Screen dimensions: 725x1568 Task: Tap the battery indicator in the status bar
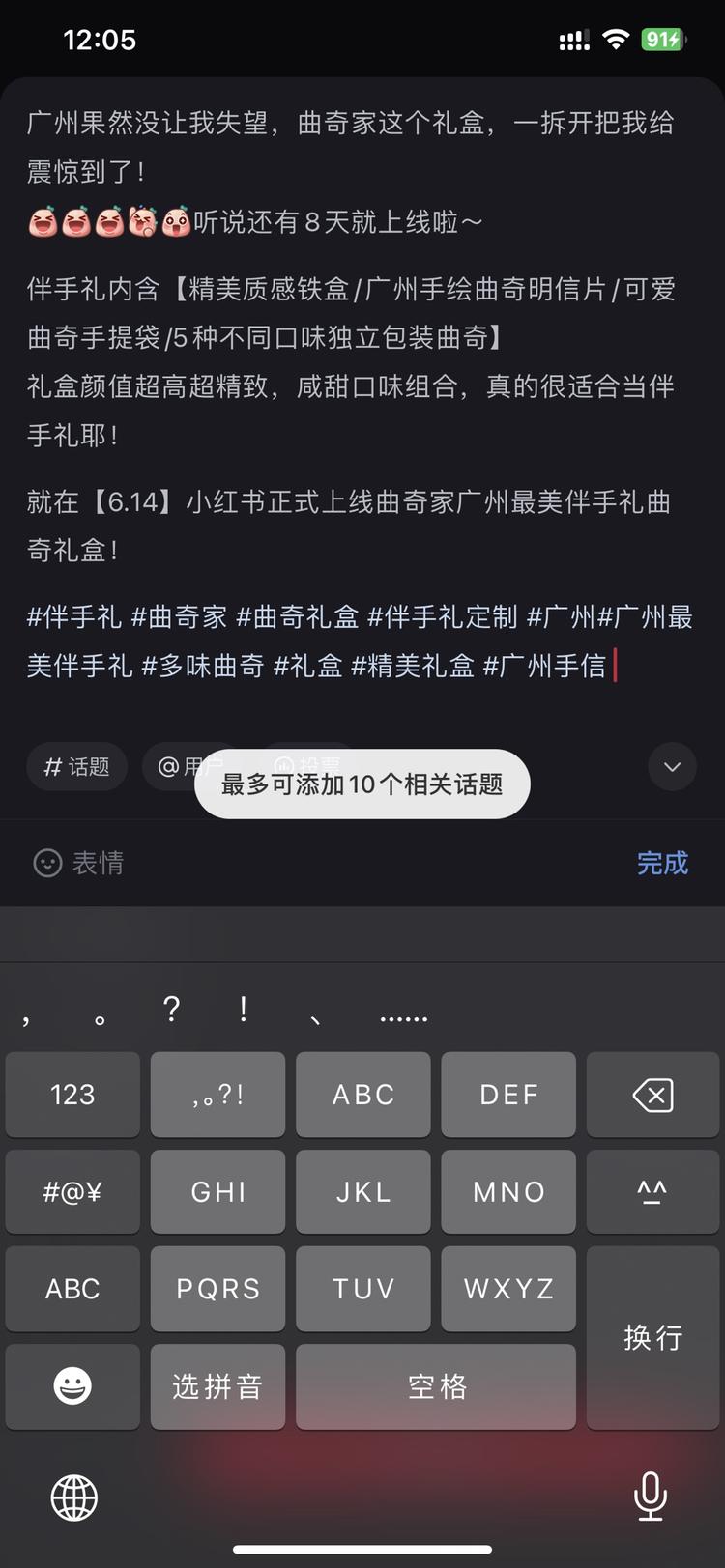(x=663, y=40)
